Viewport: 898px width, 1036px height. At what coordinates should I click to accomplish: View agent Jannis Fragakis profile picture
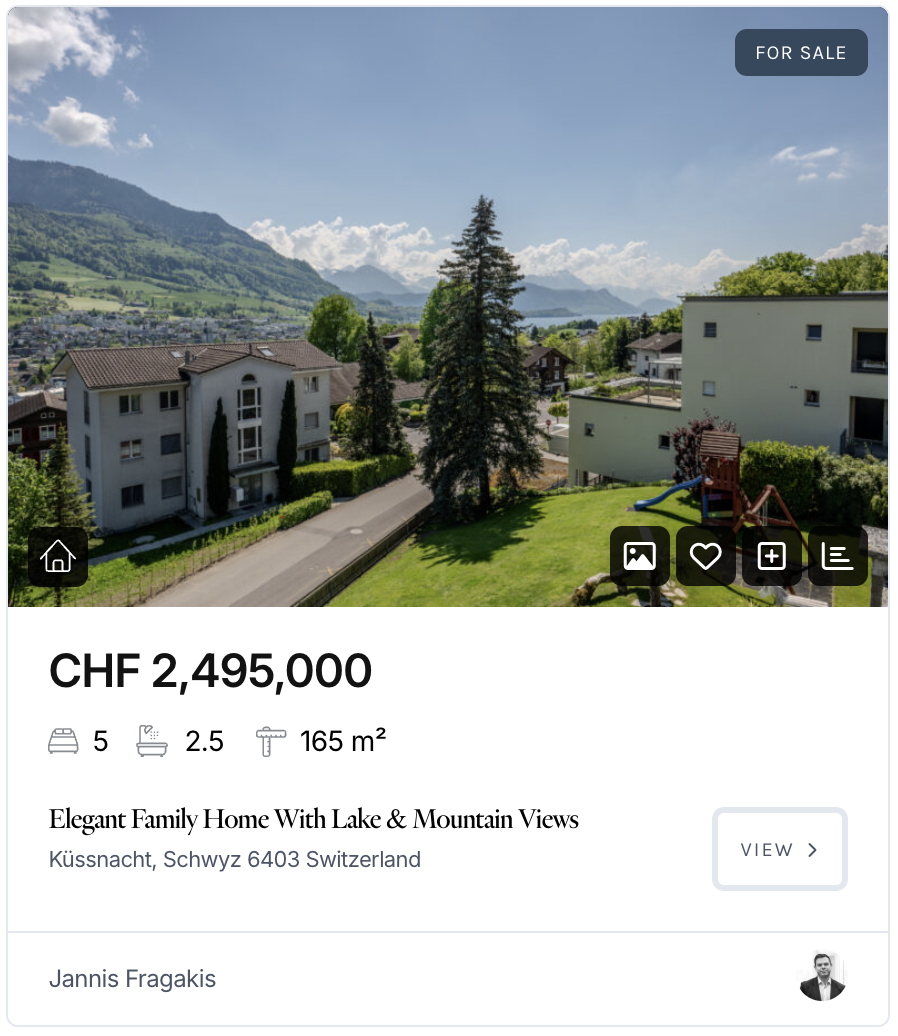point(823,977)
